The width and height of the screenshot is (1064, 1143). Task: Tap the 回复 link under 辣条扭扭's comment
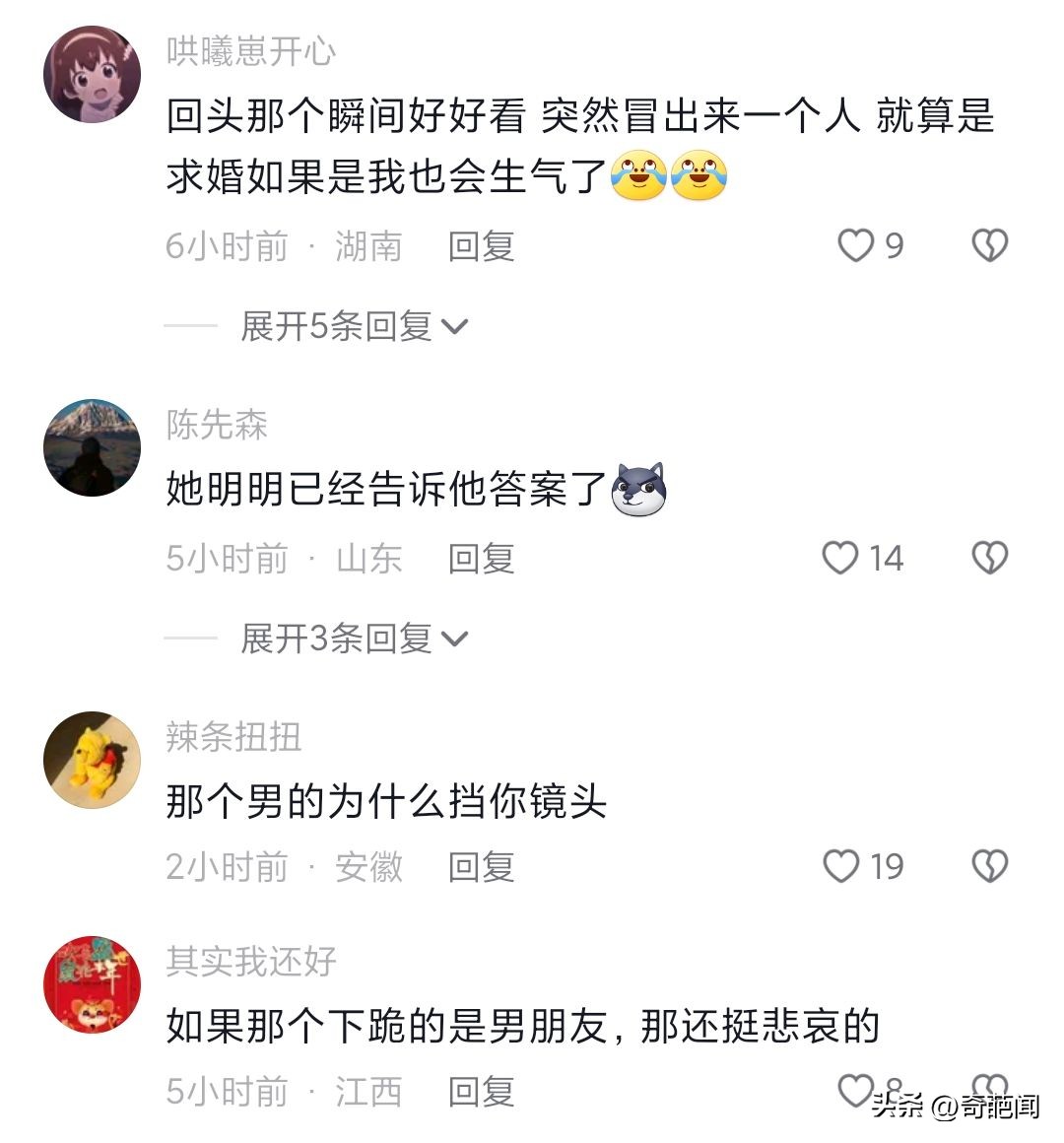coord(482,866)
